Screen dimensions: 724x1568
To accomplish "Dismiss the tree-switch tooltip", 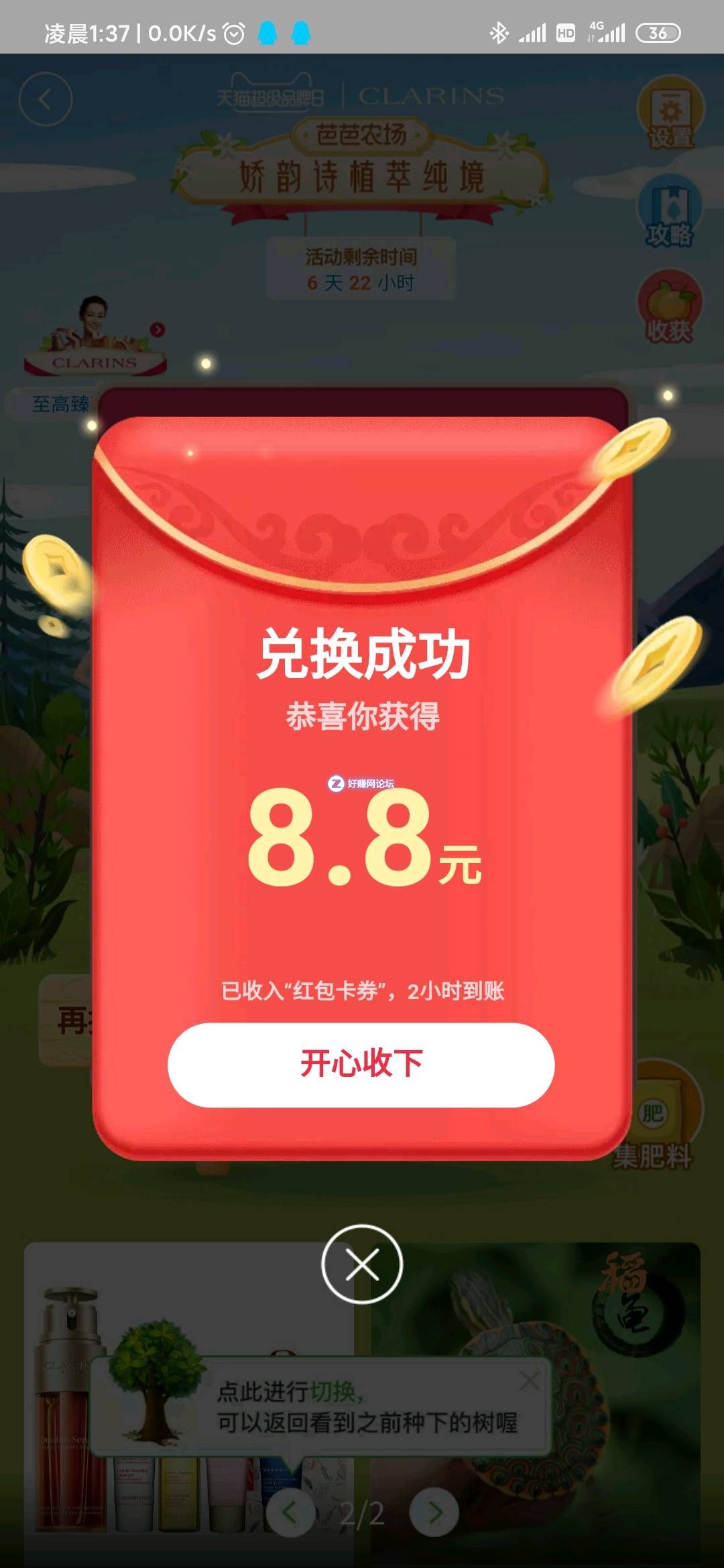I will pyautogui.click(x=530, y=1380).
